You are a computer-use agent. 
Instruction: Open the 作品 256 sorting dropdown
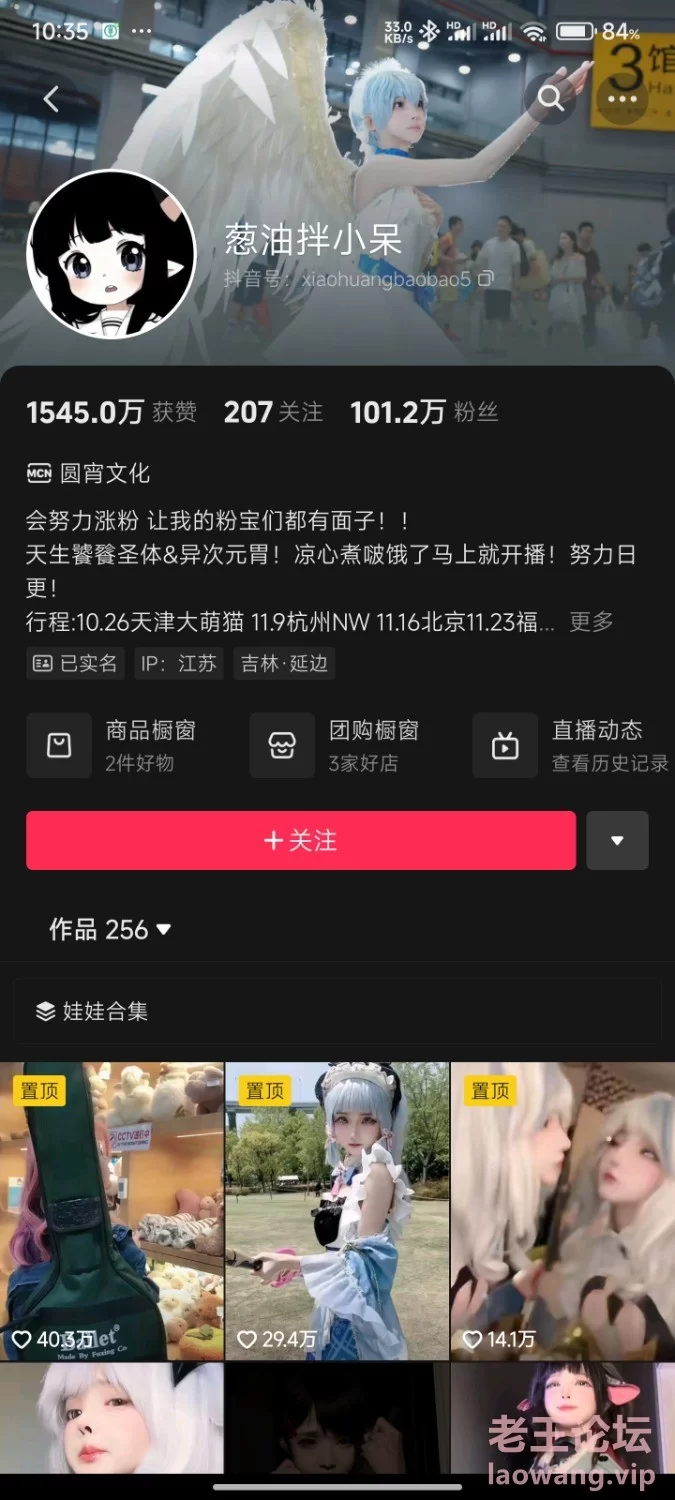tap(111, 930)
